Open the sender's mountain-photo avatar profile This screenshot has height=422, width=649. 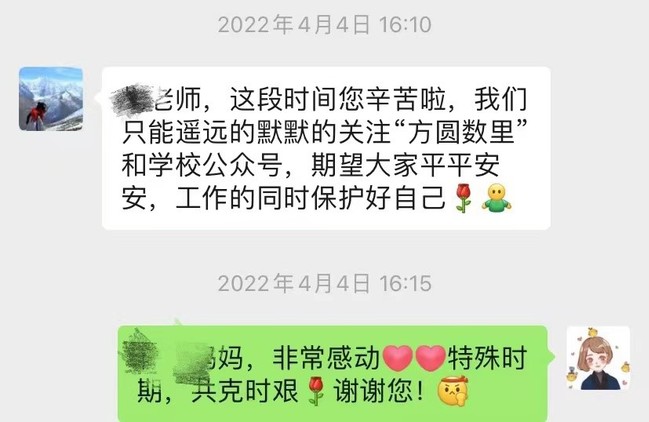click(x=51, y=99)
